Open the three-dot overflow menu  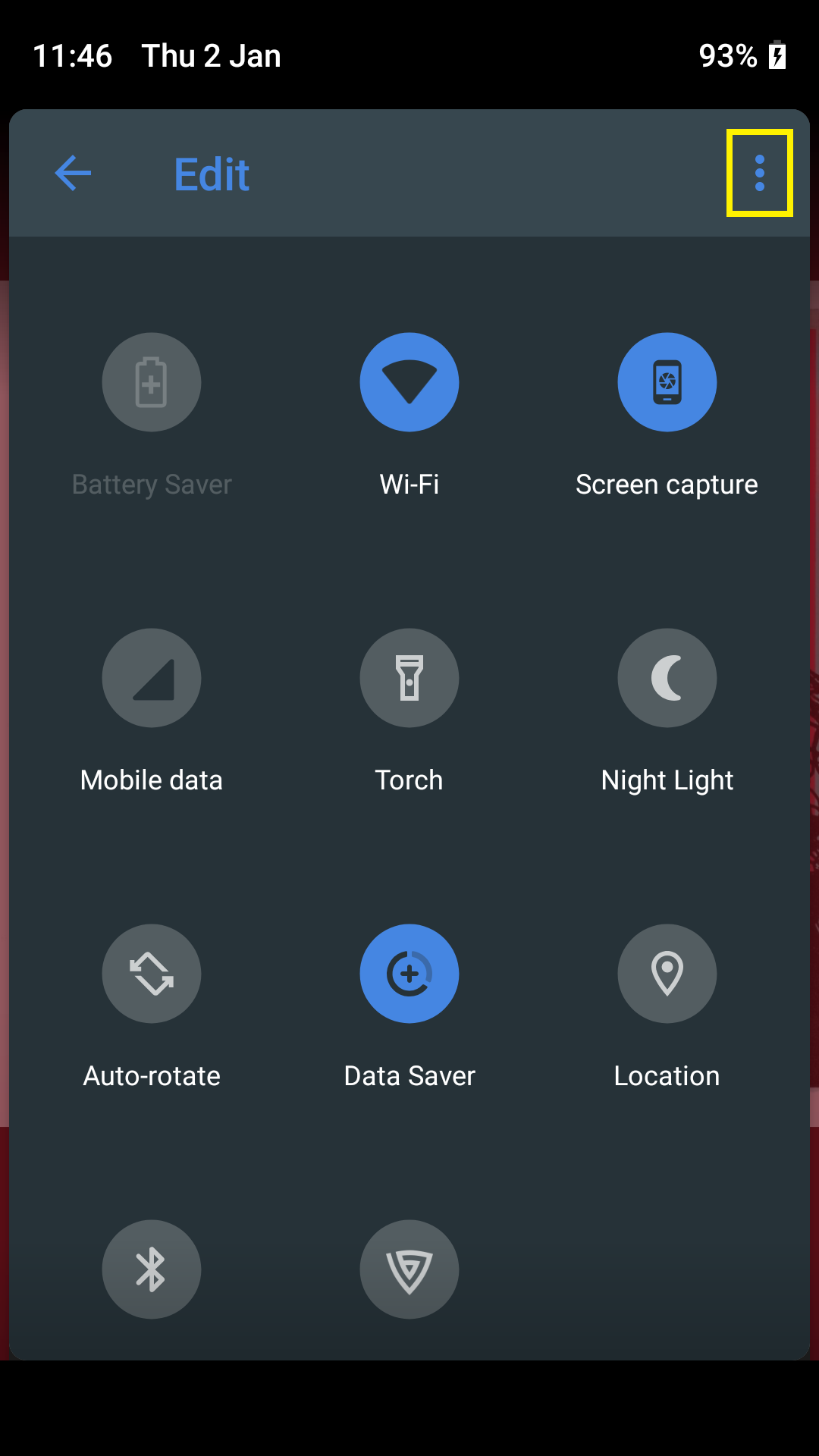[x=760, y=173]
